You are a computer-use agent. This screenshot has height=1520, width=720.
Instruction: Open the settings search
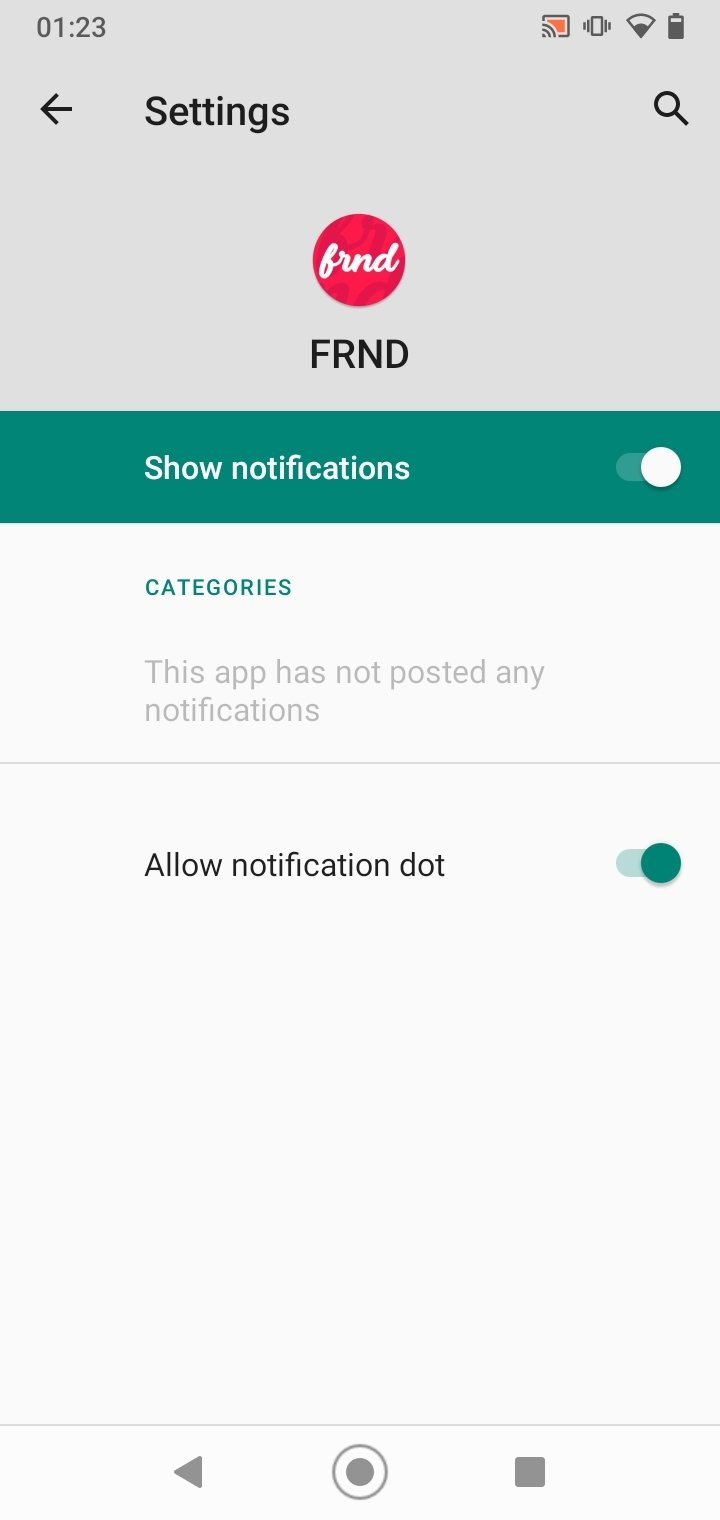671,108
